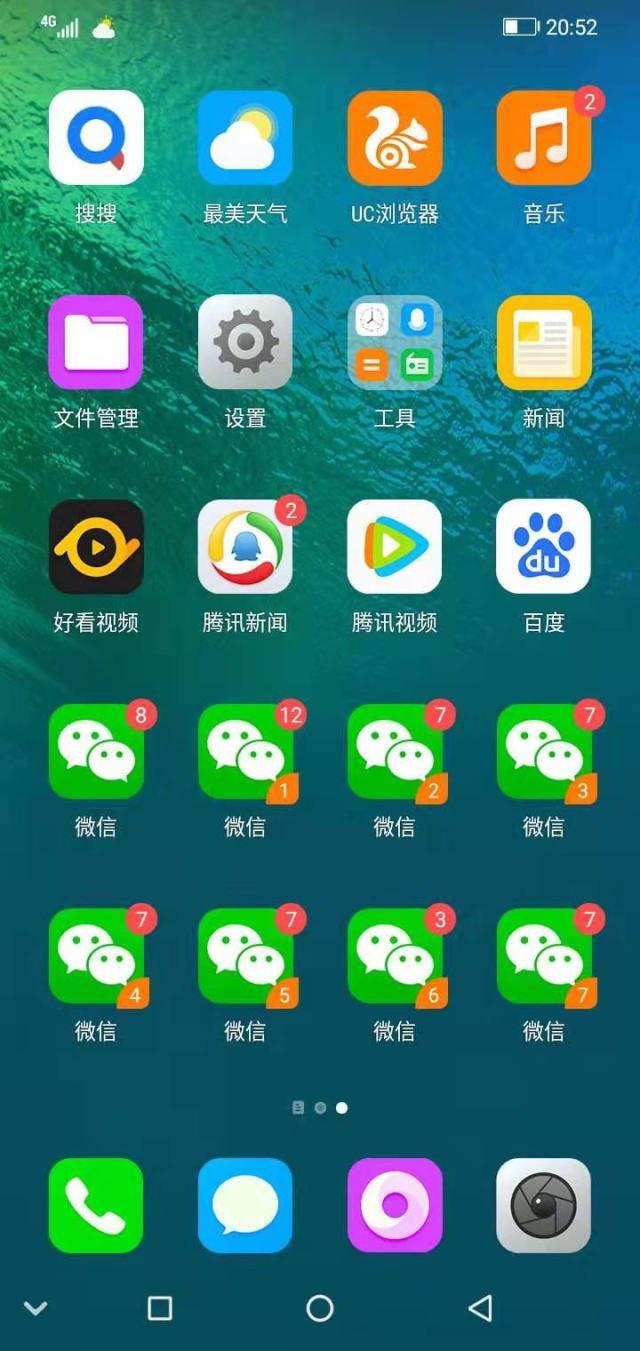Open 设置 settings
The height and width of the screenshot is (1351, 640).
click(x=245, y=342)
